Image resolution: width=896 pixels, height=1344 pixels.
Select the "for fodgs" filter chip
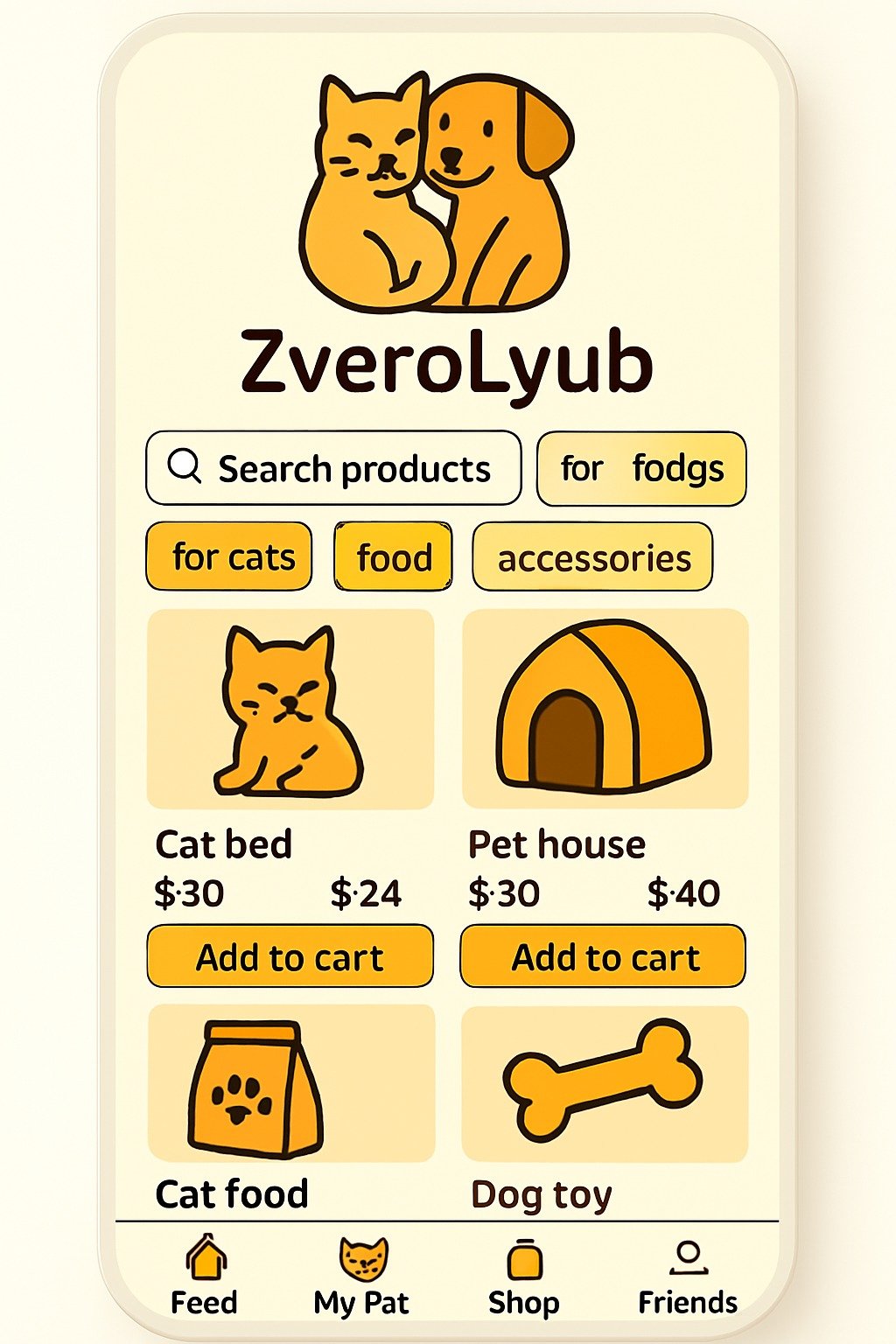(x=641, y=468)
